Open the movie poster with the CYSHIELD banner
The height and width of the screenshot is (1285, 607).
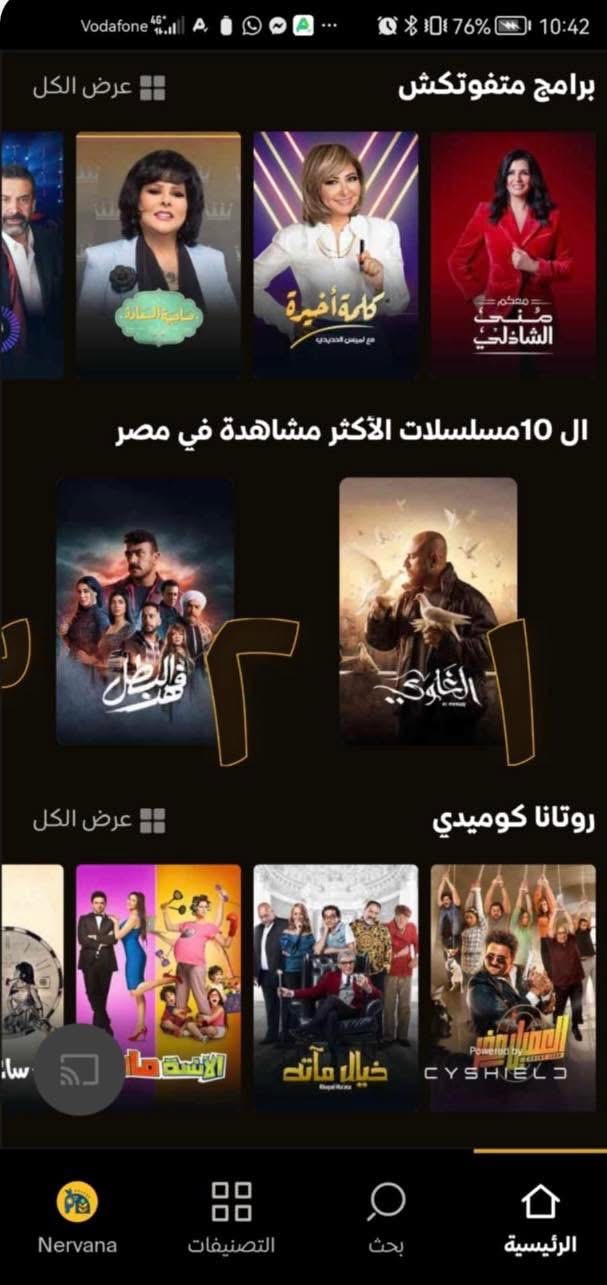(x=513, y=985)
